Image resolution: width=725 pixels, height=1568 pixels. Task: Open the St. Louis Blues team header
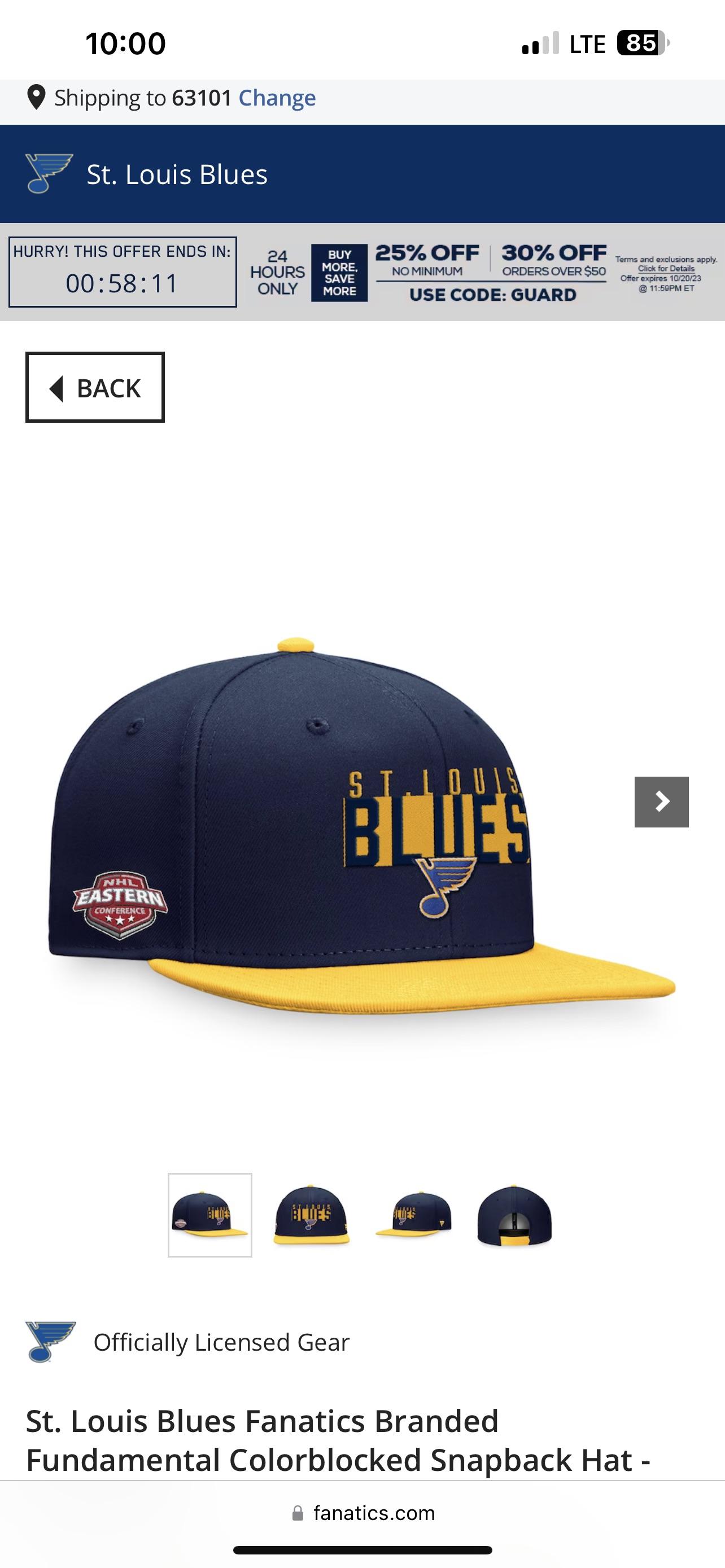click(x=177, y=175)
